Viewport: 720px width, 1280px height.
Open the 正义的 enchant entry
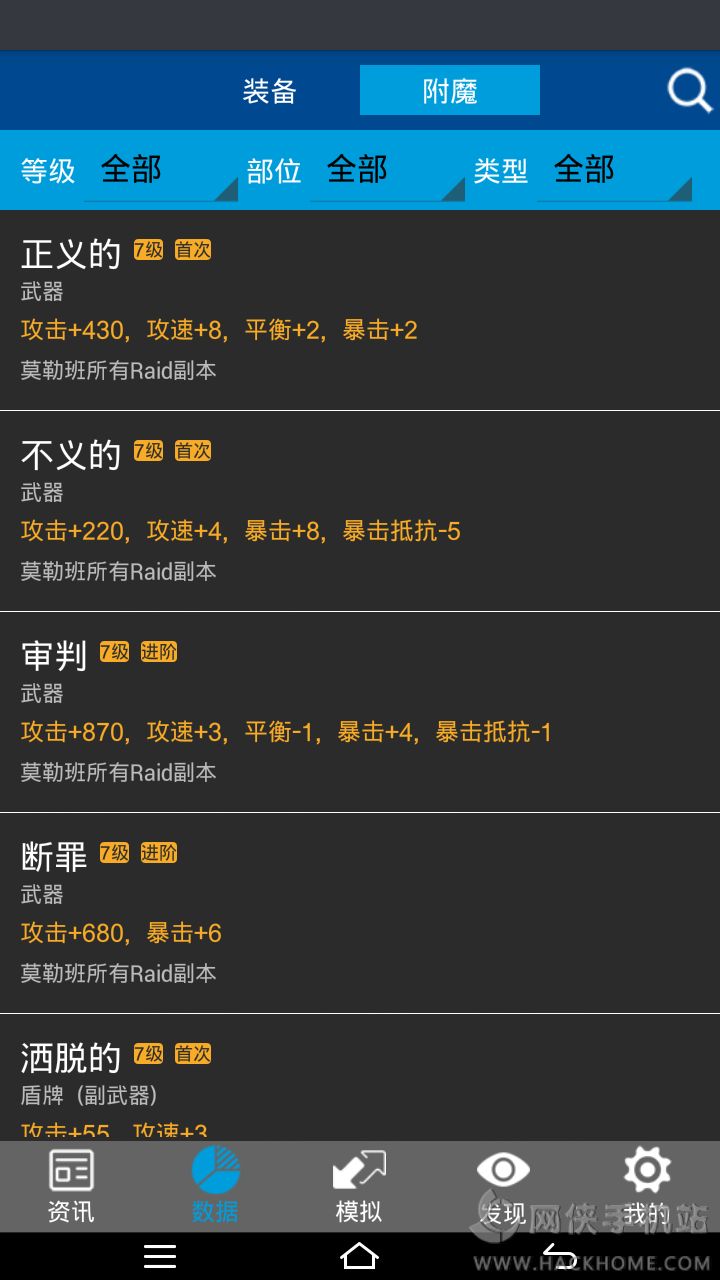360,310
